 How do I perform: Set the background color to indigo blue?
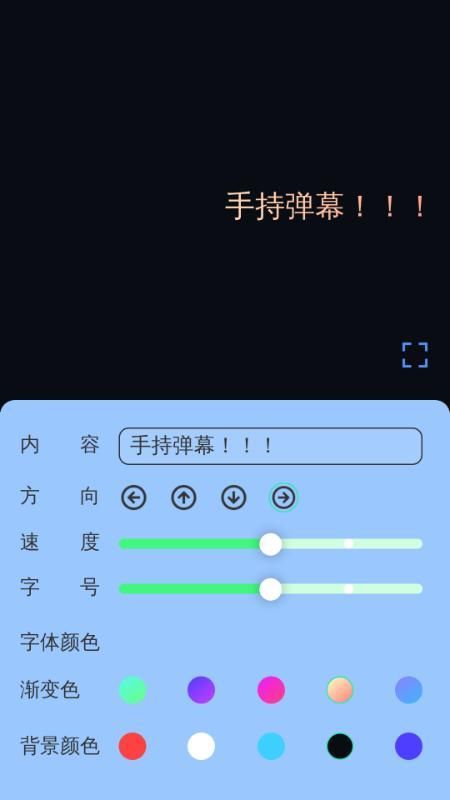[409, 746]
